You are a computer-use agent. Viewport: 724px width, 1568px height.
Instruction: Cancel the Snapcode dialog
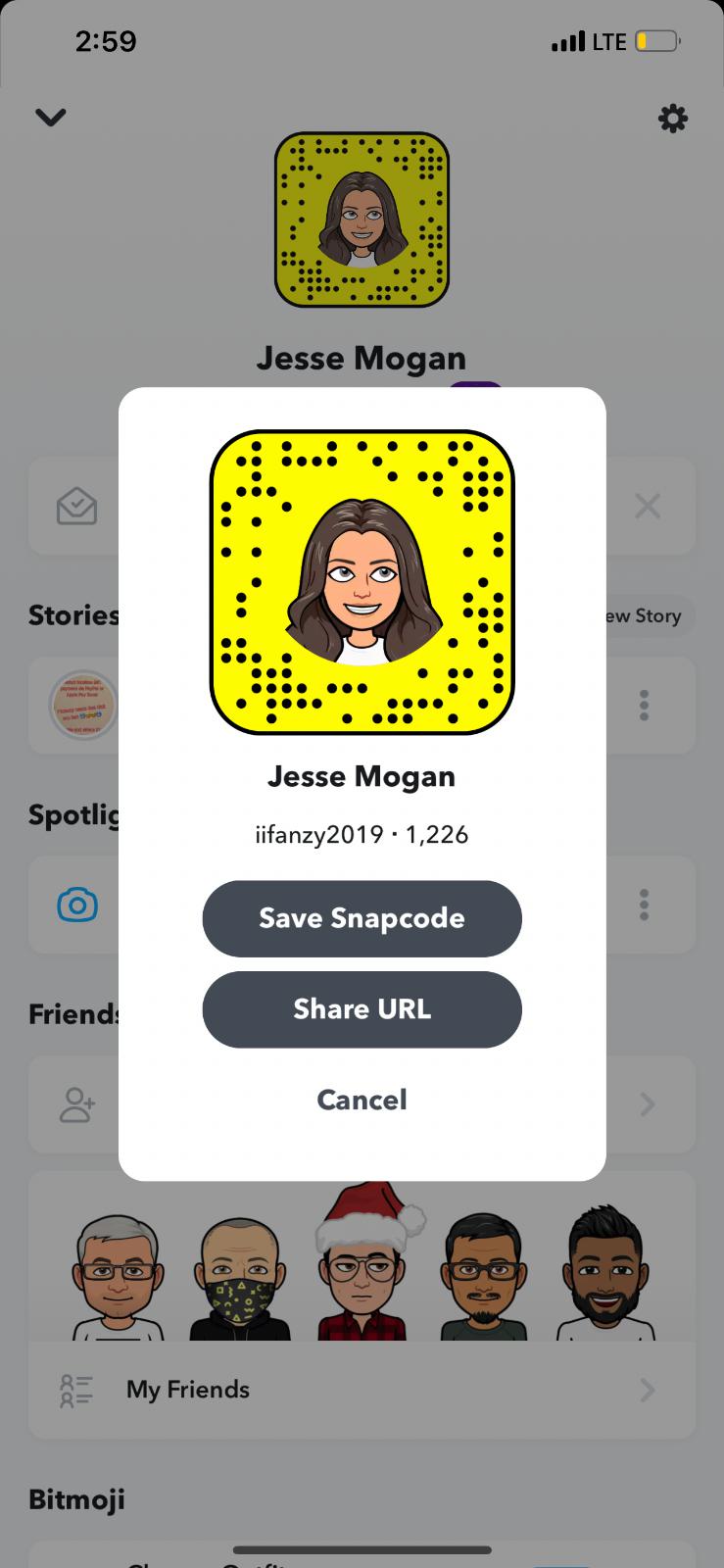tap(362, 1100)
